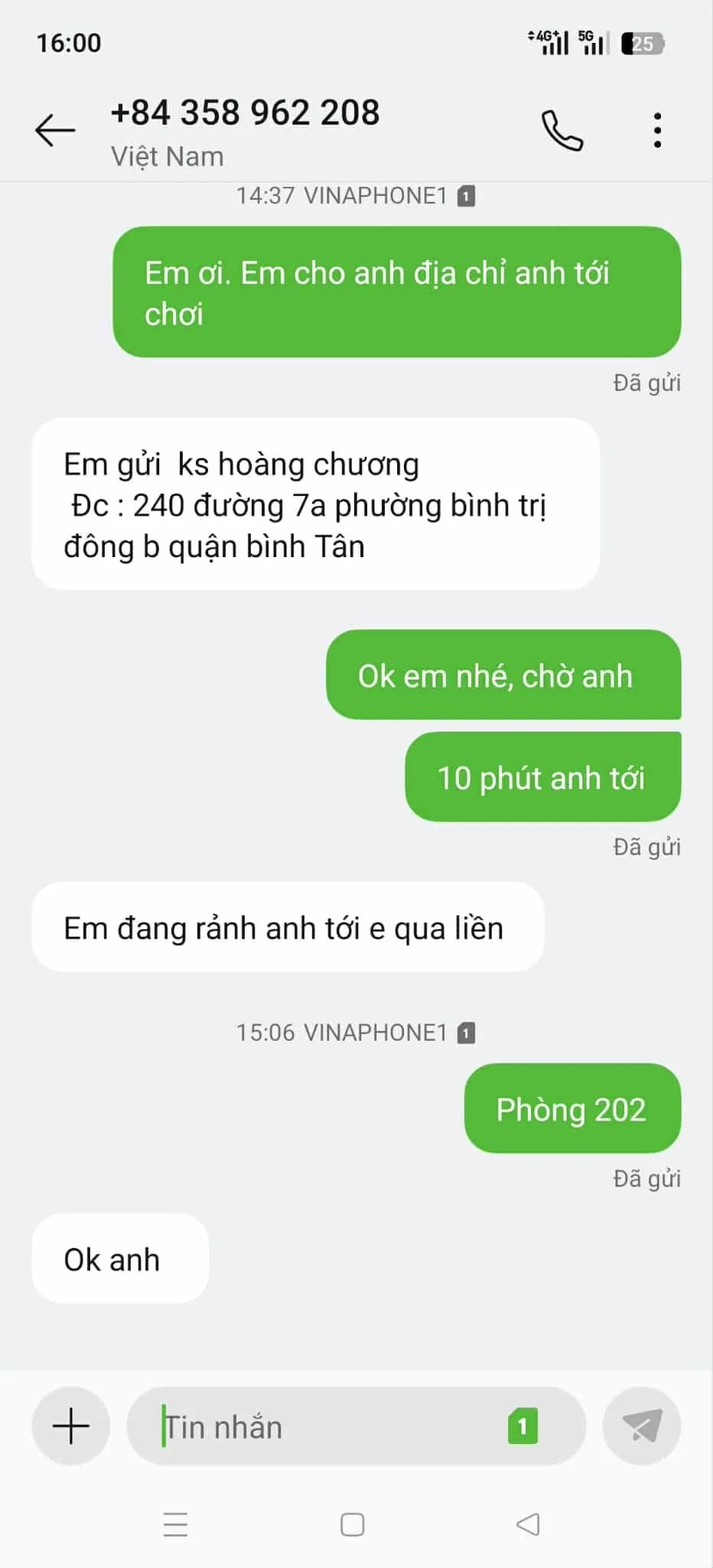Viewport: 713px width, 1568px height.
Task: Open recent apps from the navigation bar
Action: pos(176,1524)
